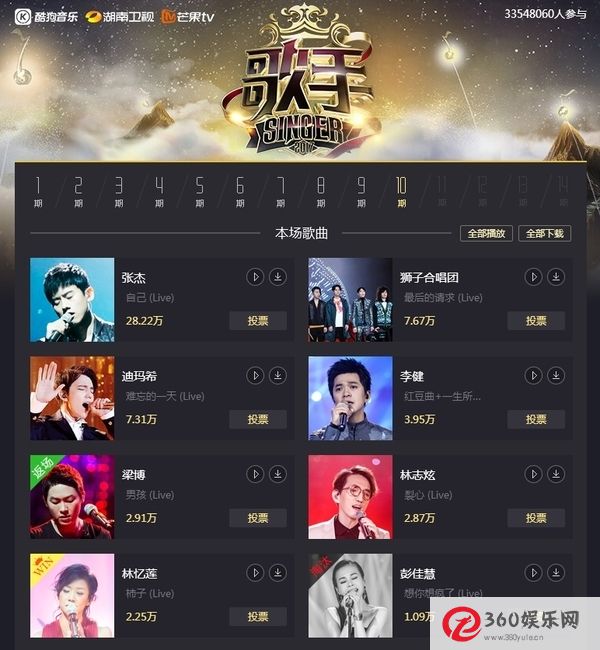Screen dimensions: 600x650
Task: Vote for 狮子合唱团's 最后的请求
Action: coord(536,321)
